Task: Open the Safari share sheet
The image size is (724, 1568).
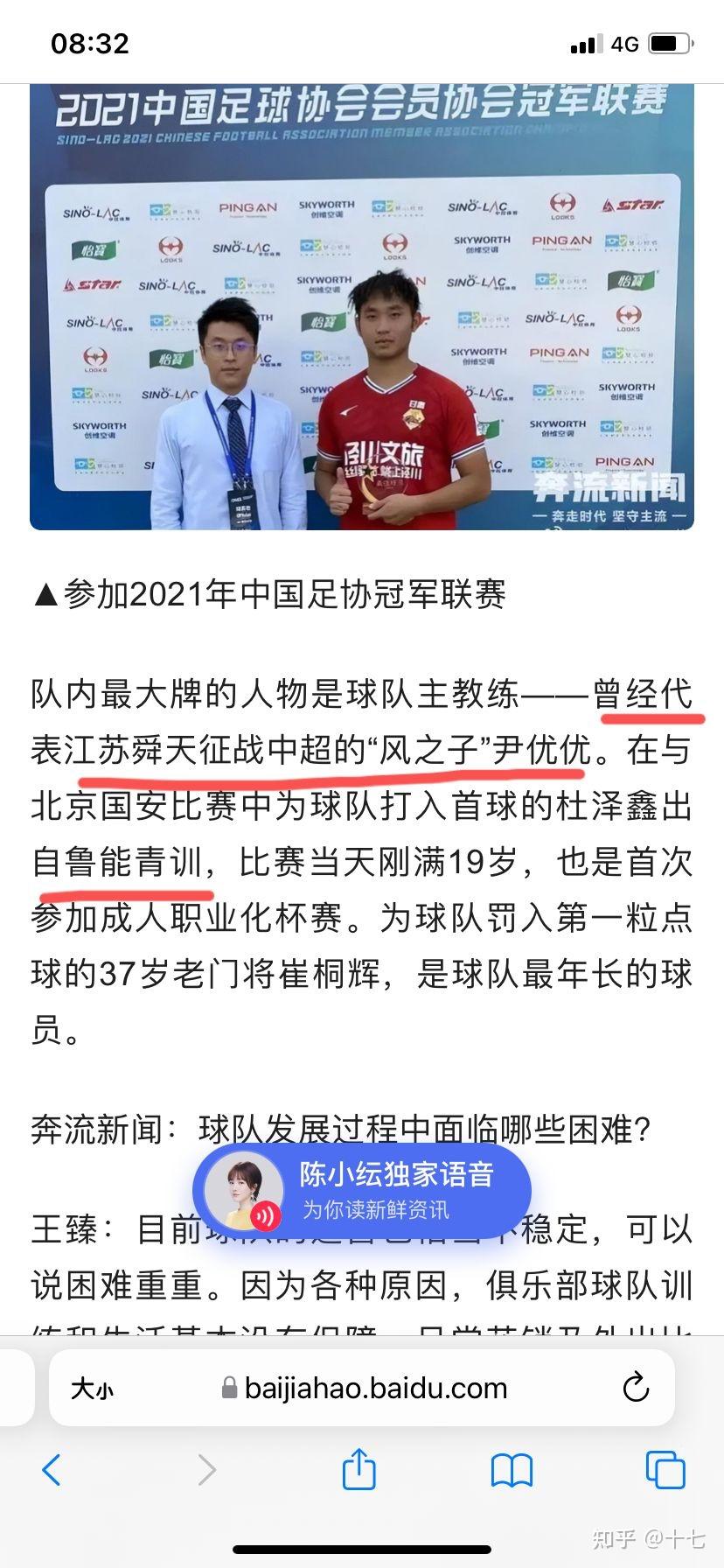Action: point(359,1469)
